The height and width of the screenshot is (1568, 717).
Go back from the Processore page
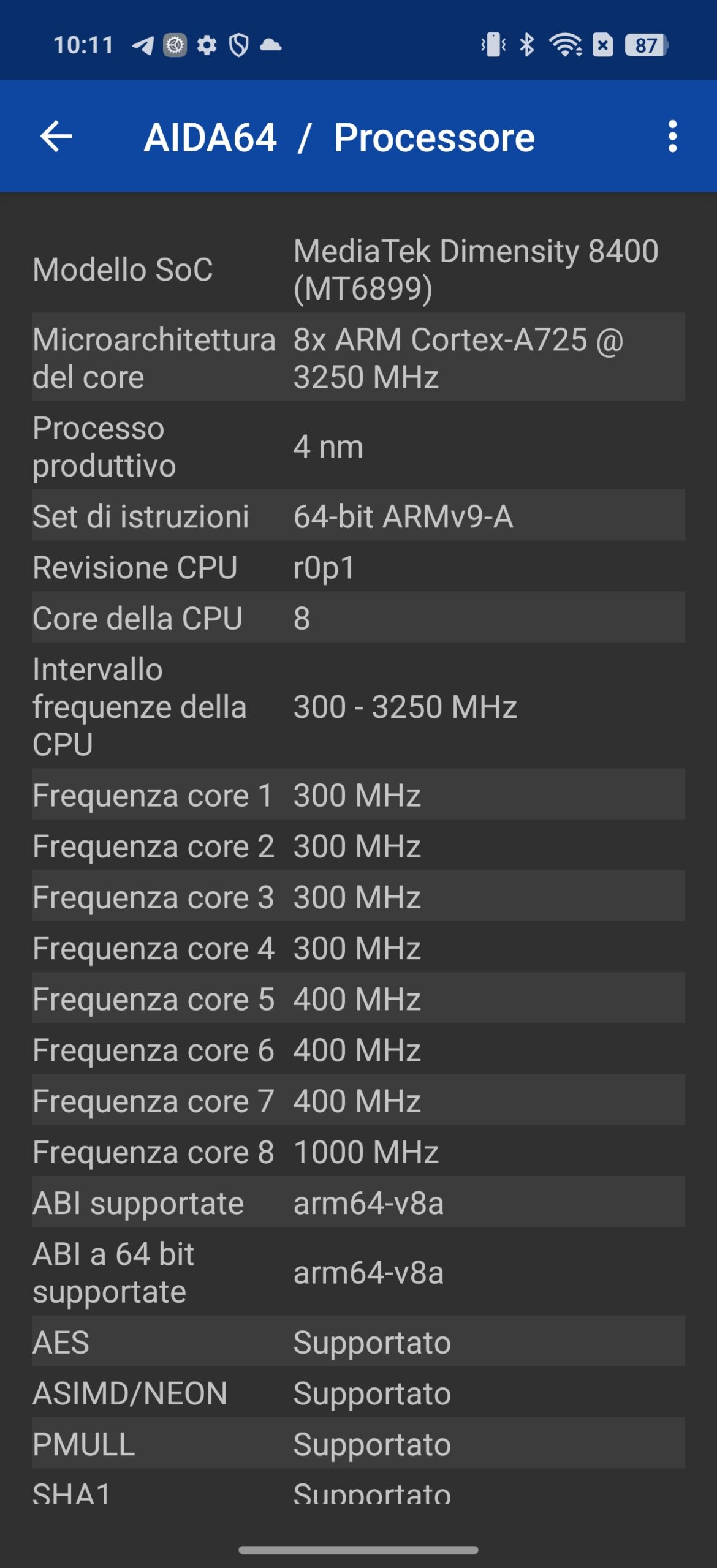[x=56, y=136]
